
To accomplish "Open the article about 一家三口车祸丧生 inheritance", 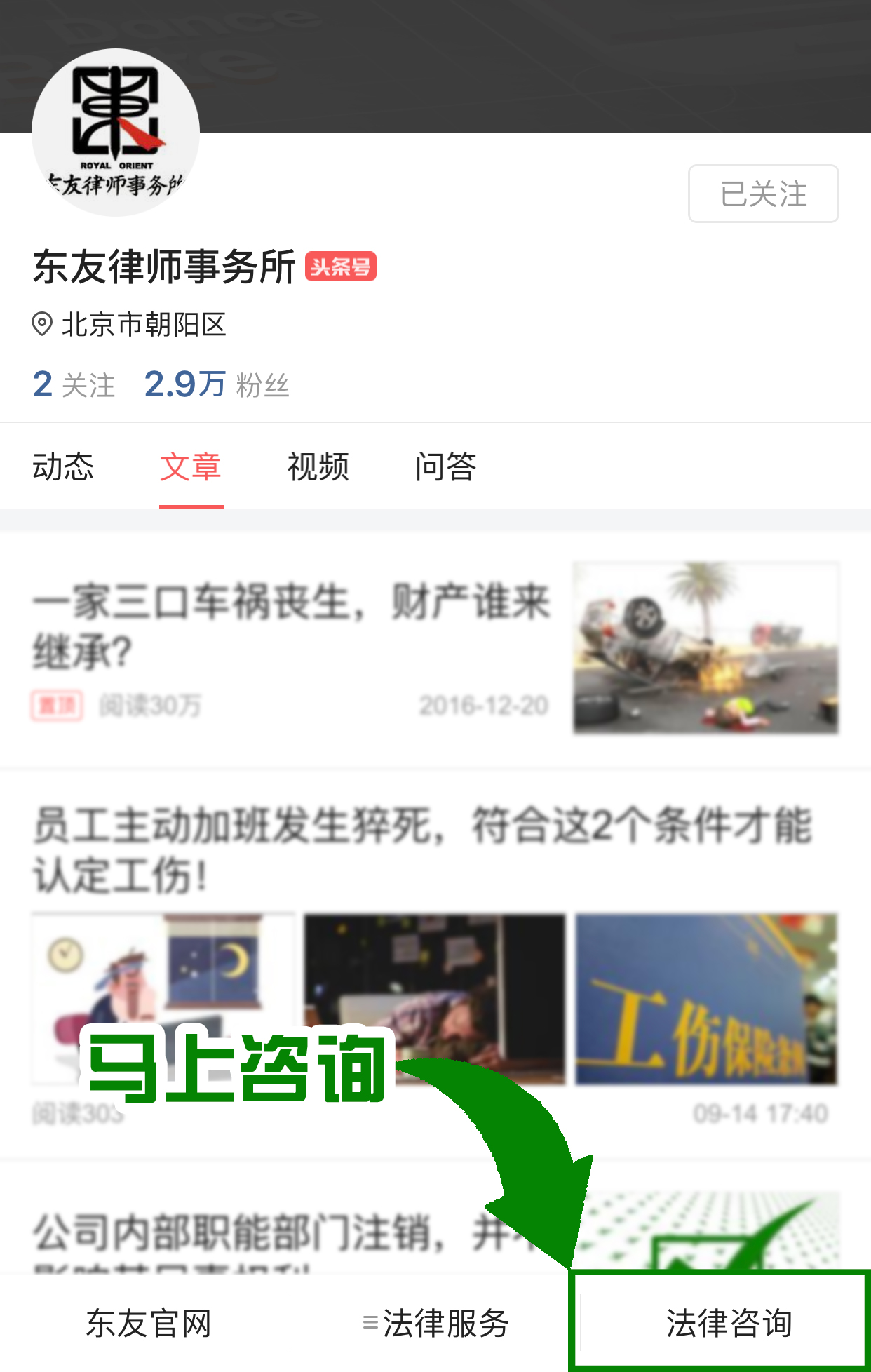I will click(x=290, y=628).
